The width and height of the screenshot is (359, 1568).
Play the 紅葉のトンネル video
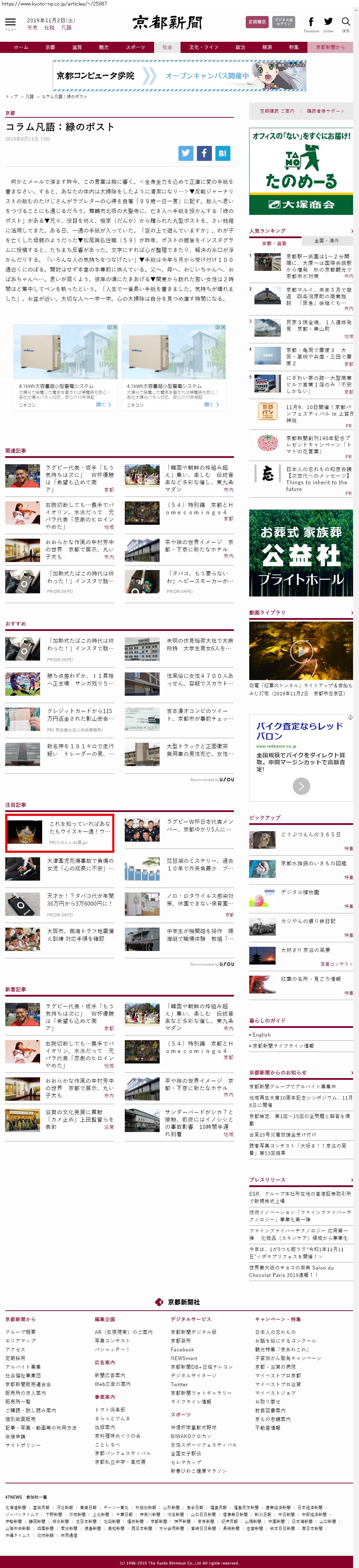click(300, 650)
